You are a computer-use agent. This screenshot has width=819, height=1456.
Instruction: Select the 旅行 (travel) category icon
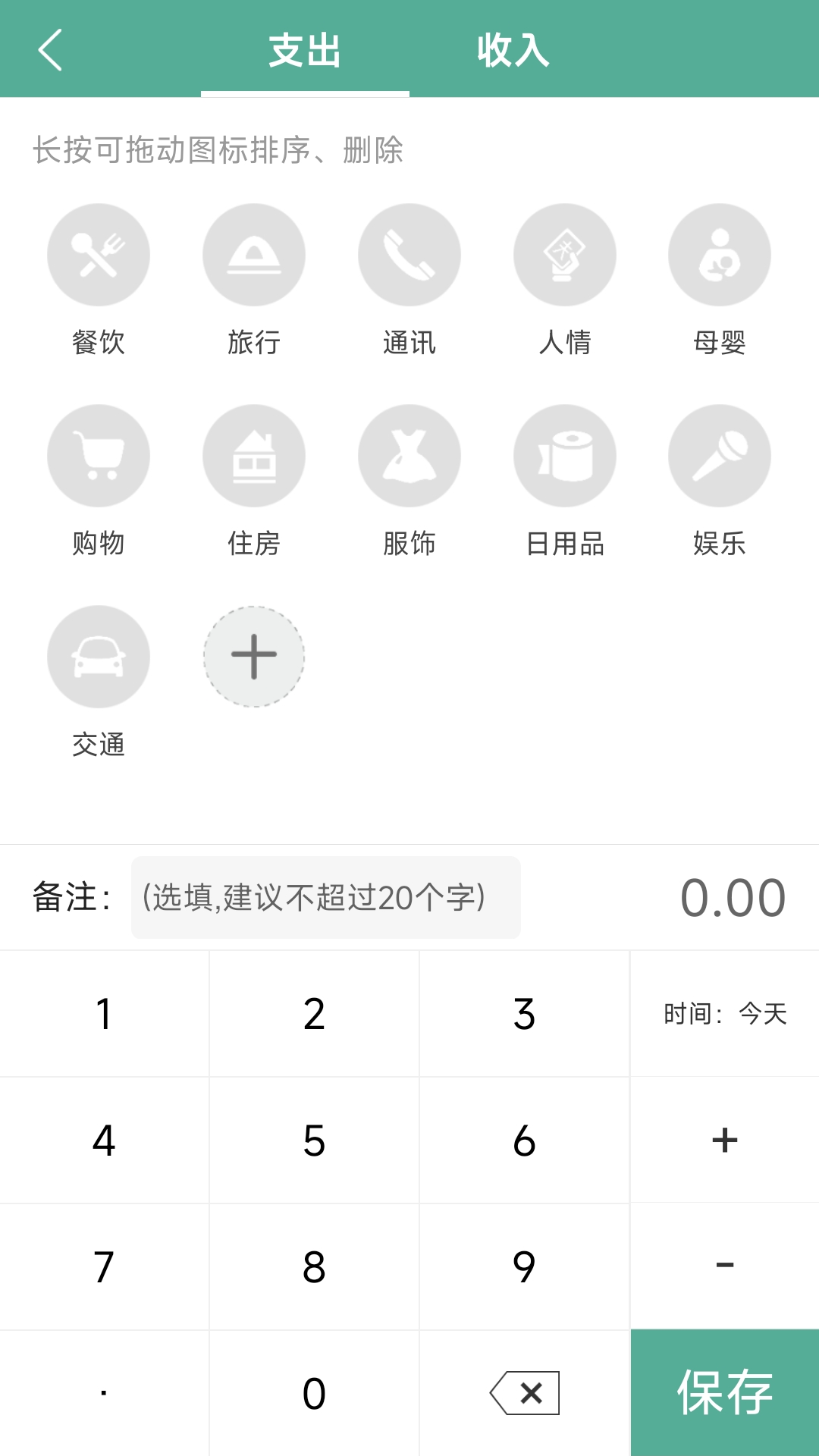(x=254, y=255)
